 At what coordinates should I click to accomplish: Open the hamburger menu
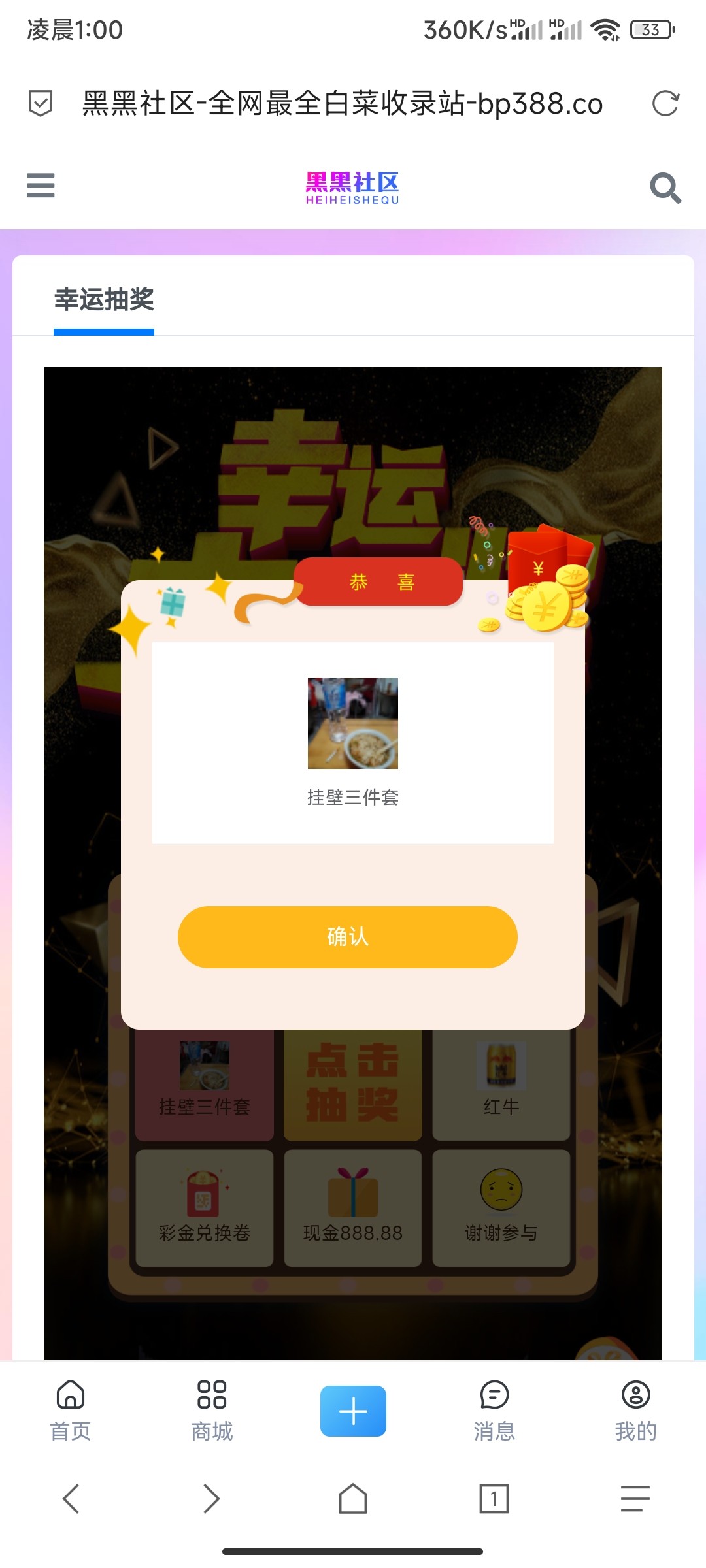[x=41, y=186]
